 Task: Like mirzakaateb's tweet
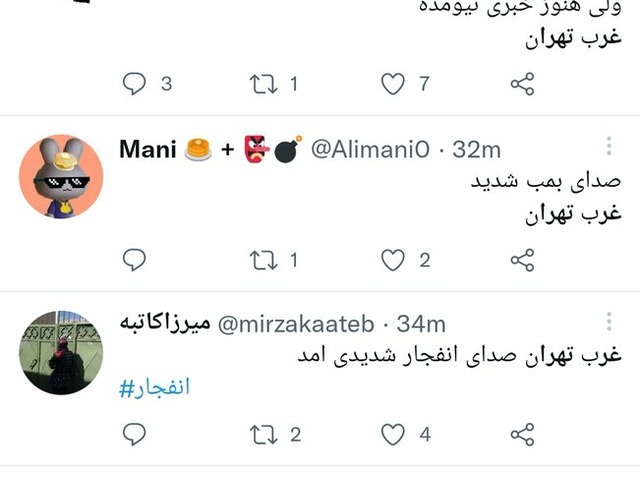[395, 434]
